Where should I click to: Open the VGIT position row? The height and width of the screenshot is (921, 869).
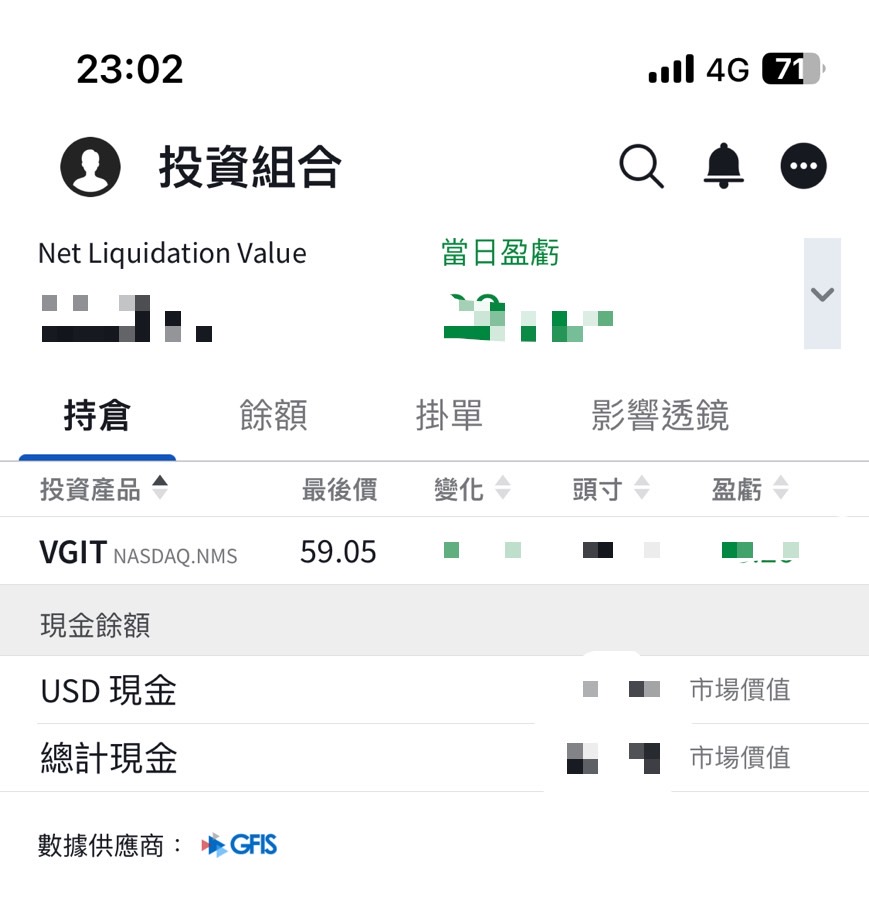click(x=138, y=552)
